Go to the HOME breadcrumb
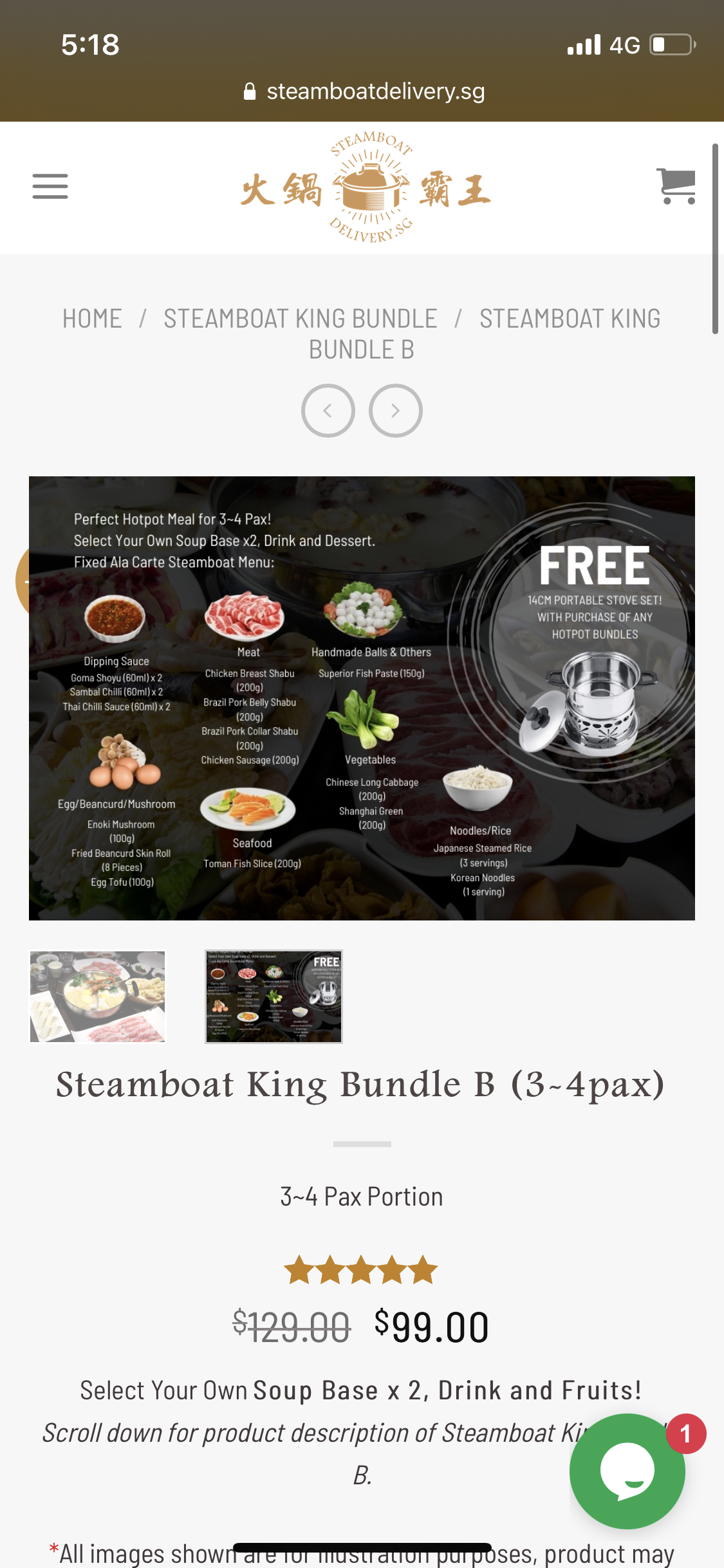This screenshot has width=724, height=1568. pos(92,319)
